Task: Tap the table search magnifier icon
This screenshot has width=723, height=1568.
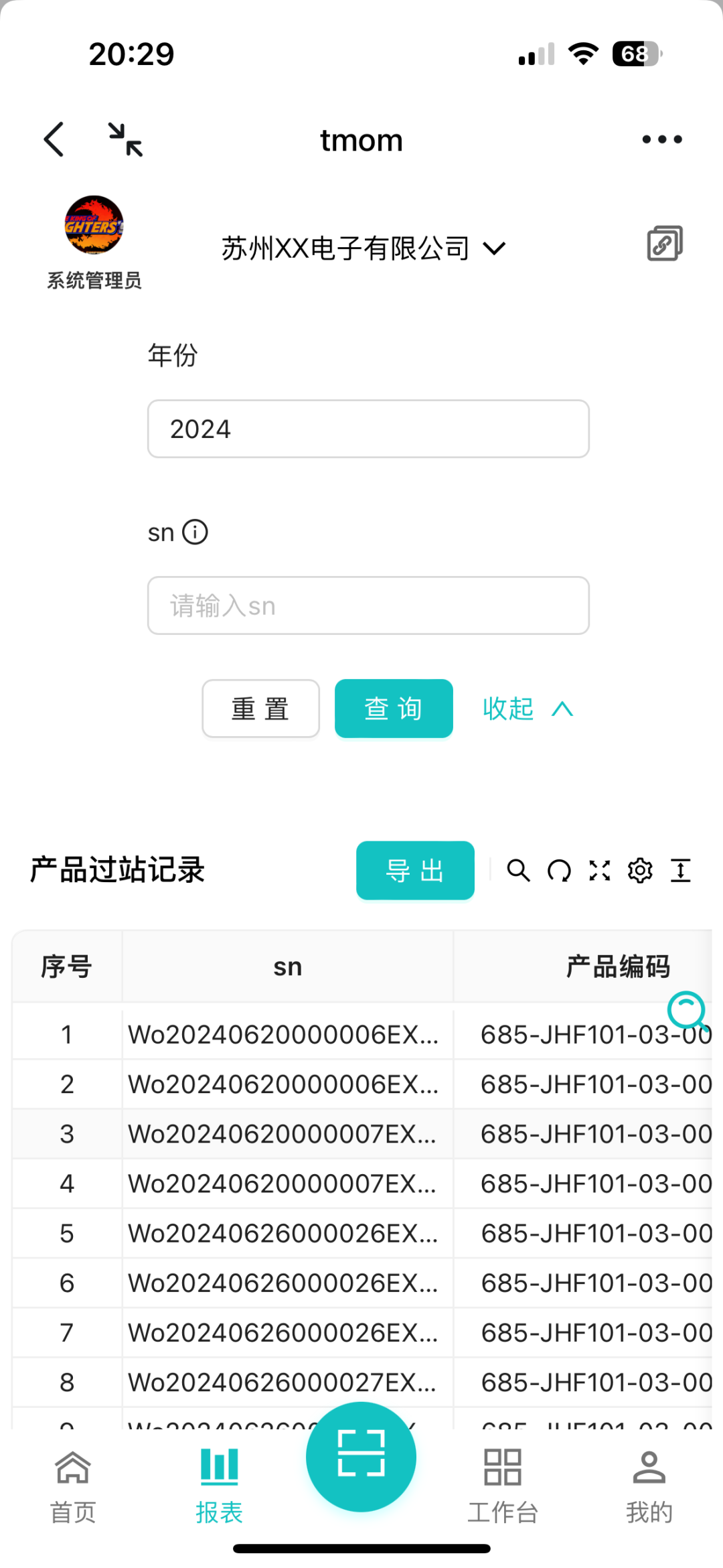Action: 518,871
